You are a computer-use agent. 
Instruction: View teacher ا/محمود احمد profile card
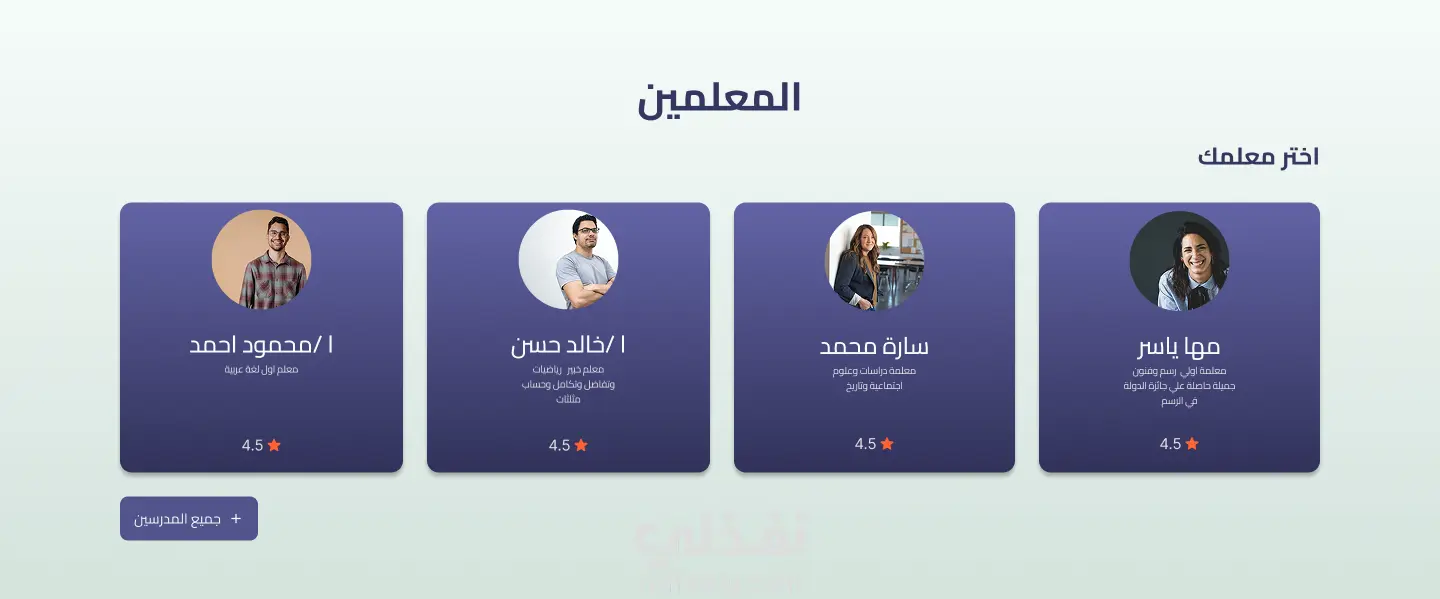tap(261, 338)
